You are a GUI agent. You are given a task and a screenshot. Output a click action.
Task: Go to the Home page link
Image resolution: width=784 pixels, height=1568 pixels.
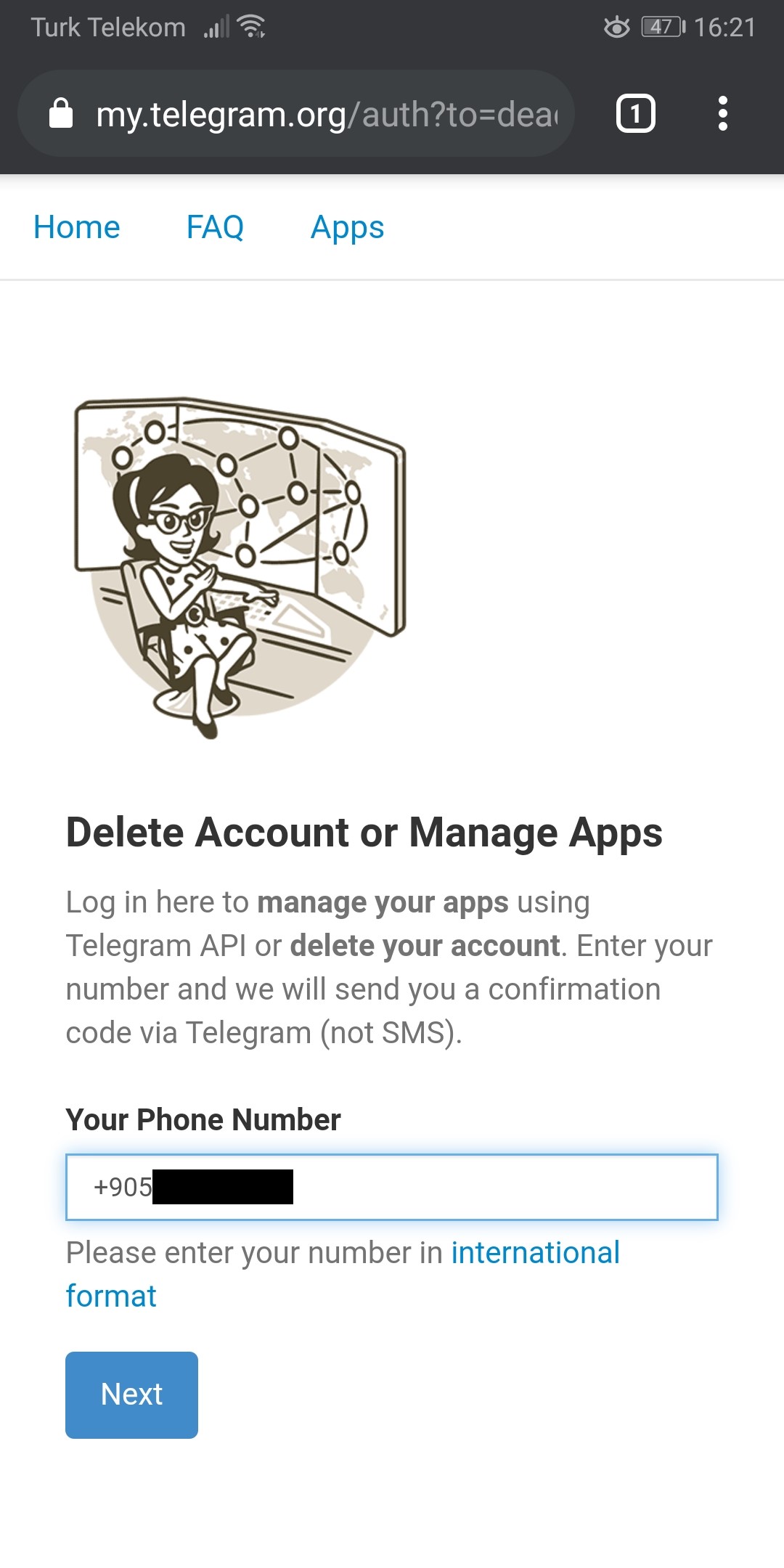[77, 227]
